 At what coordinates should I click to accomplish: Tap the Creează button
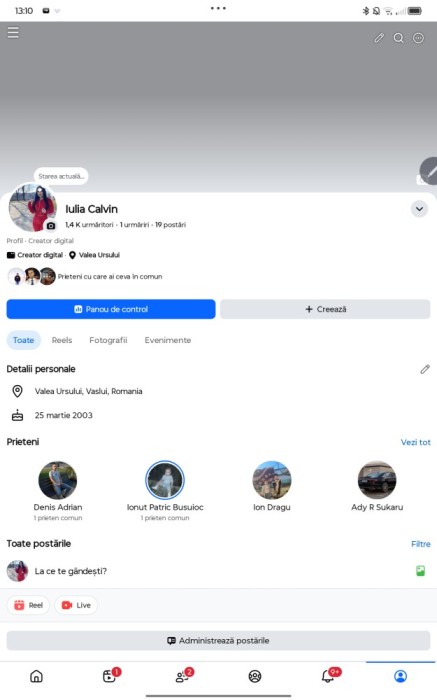coord(325,309)
